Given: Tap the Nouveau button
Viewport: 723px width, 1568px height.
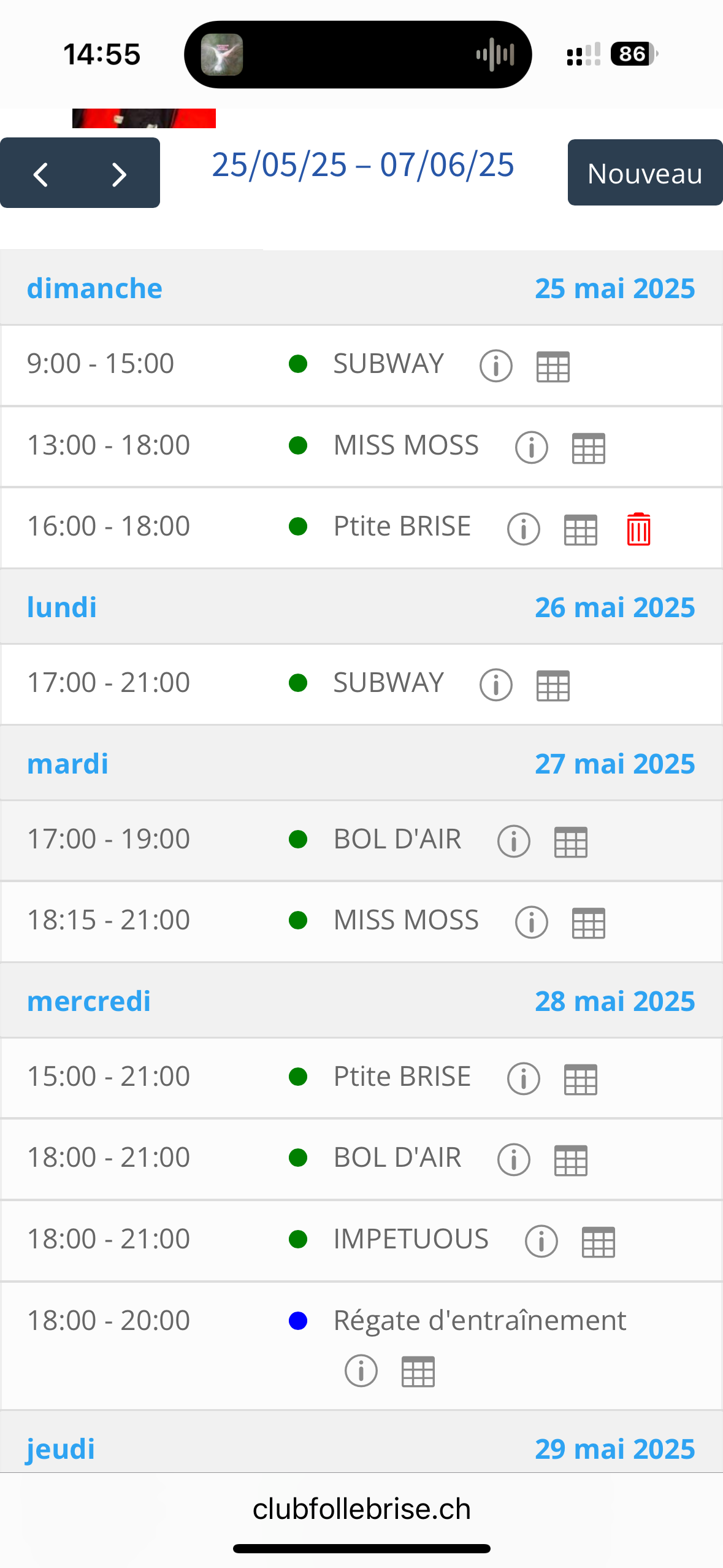Looking at the screenshot, I should point(645,173).
